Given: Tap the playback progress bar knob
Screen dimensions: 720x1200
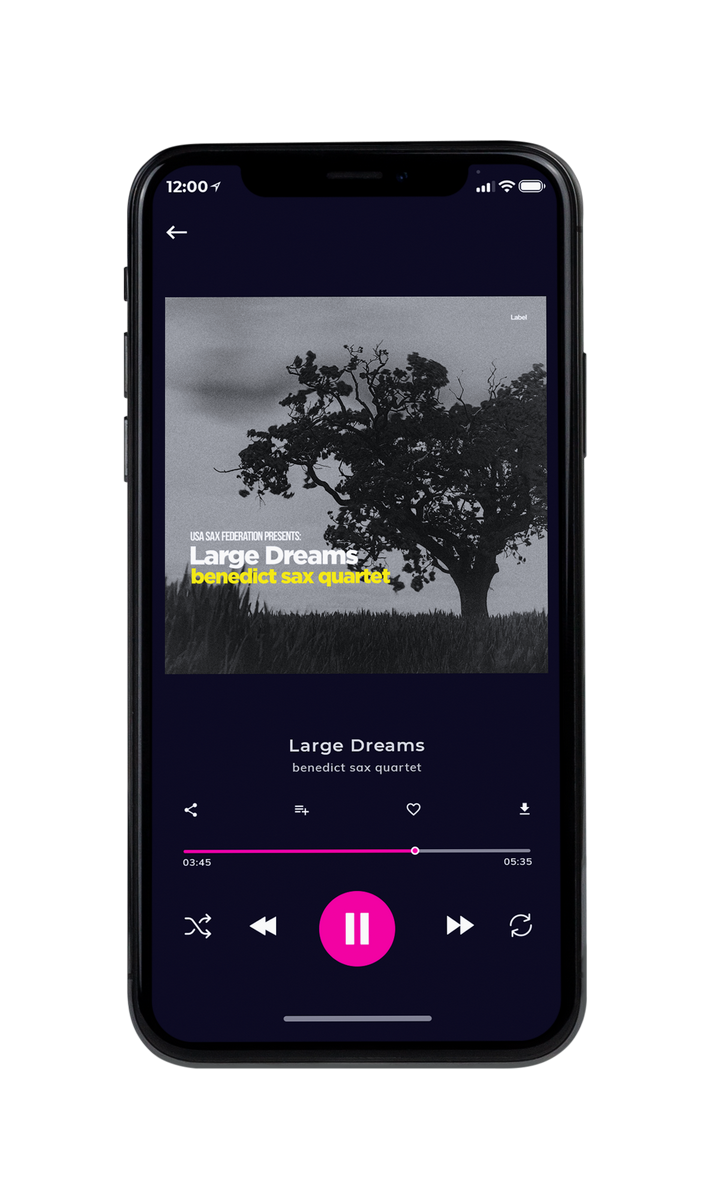Looking at the screenshot, I should [x=415, y=851].
